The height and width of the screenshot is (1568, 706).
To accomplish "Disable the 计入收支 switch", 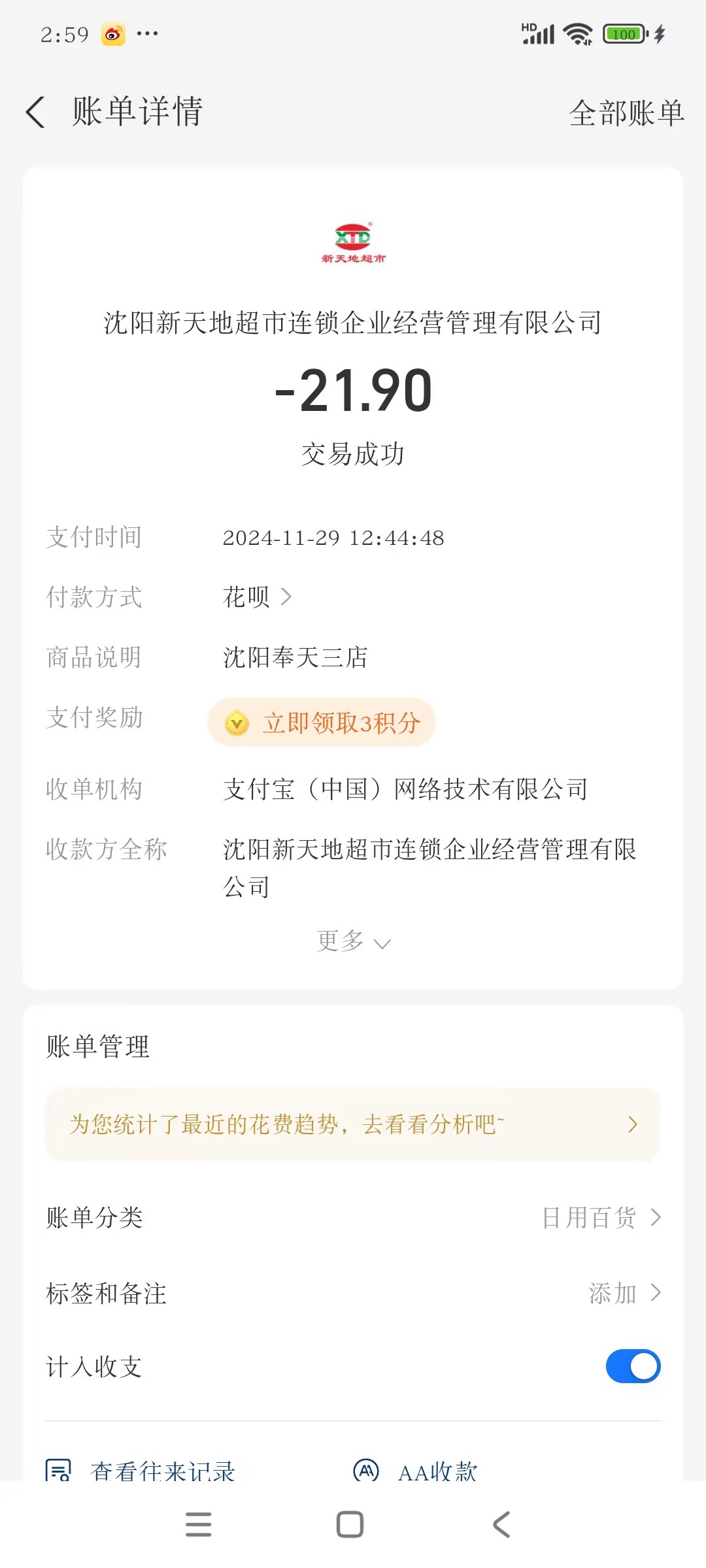I will tap(633, 1366).
